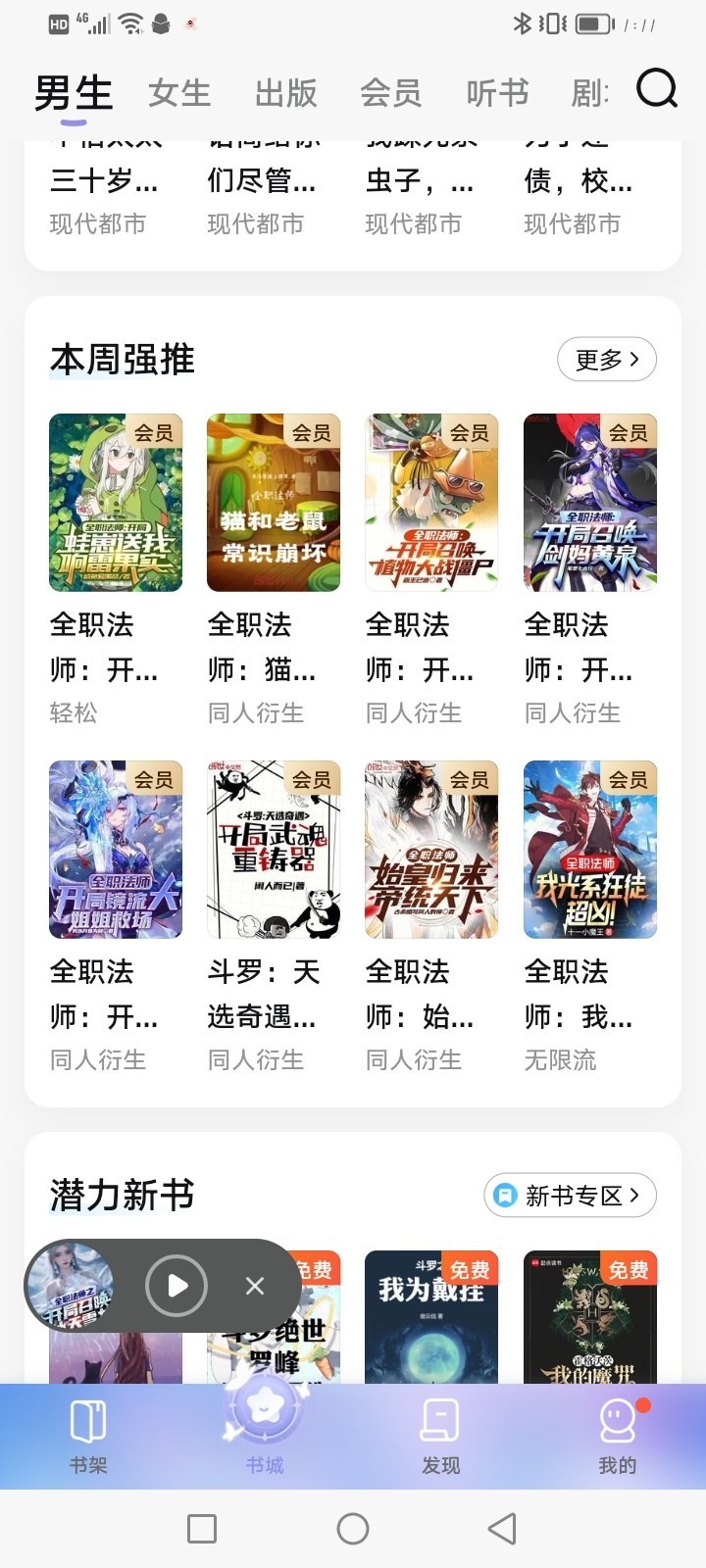The image size is (706, 1568).
Task: Open the book 猫和老鼠常识崩坏
Action: (274, 503)
